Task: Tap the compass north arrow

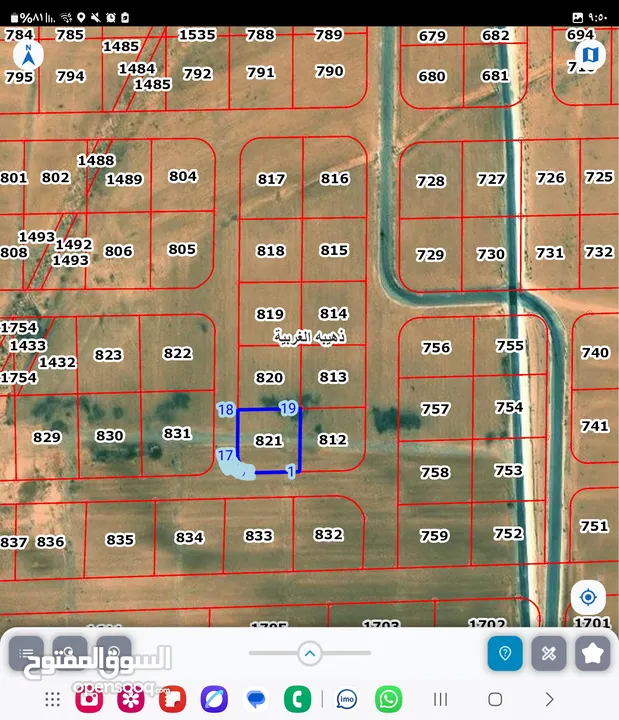Action: click(29, 54)
